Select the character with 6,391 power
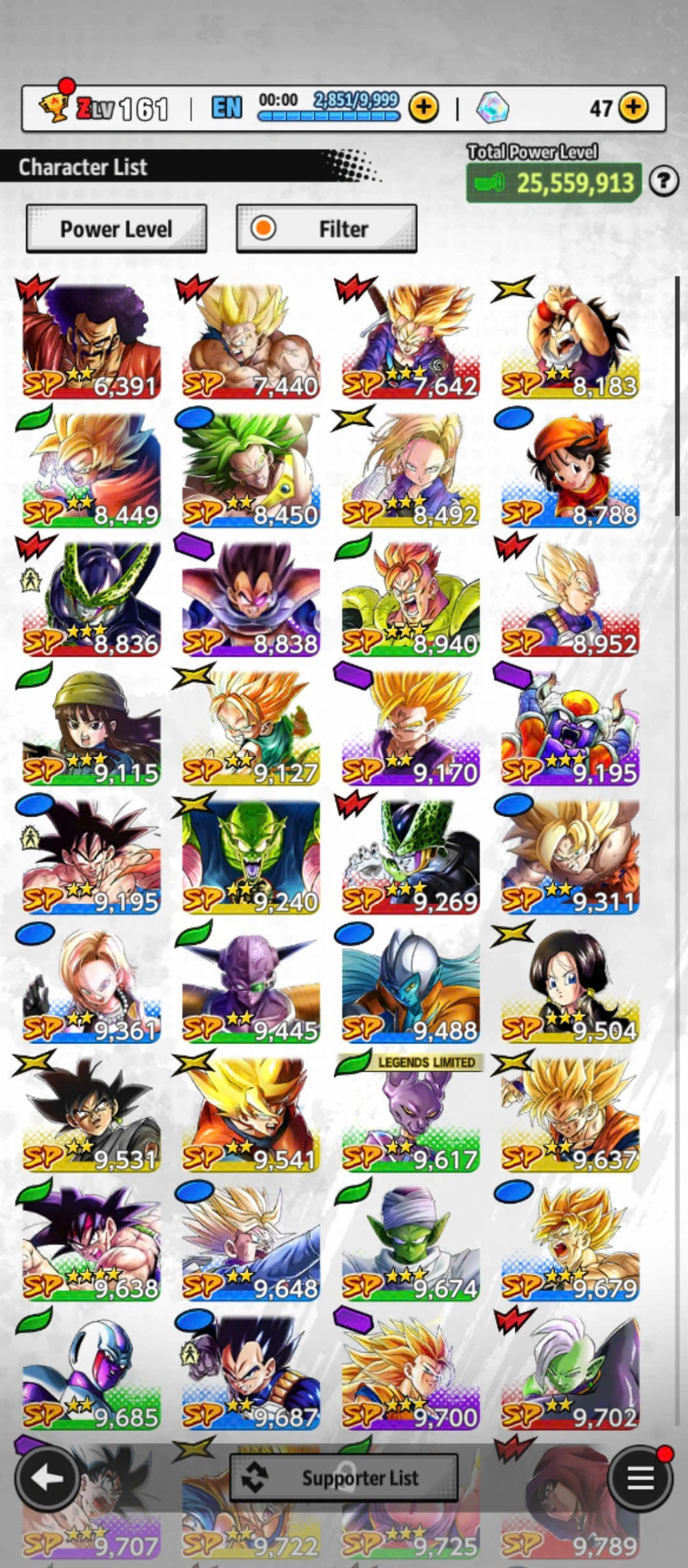 pos(91,342)
